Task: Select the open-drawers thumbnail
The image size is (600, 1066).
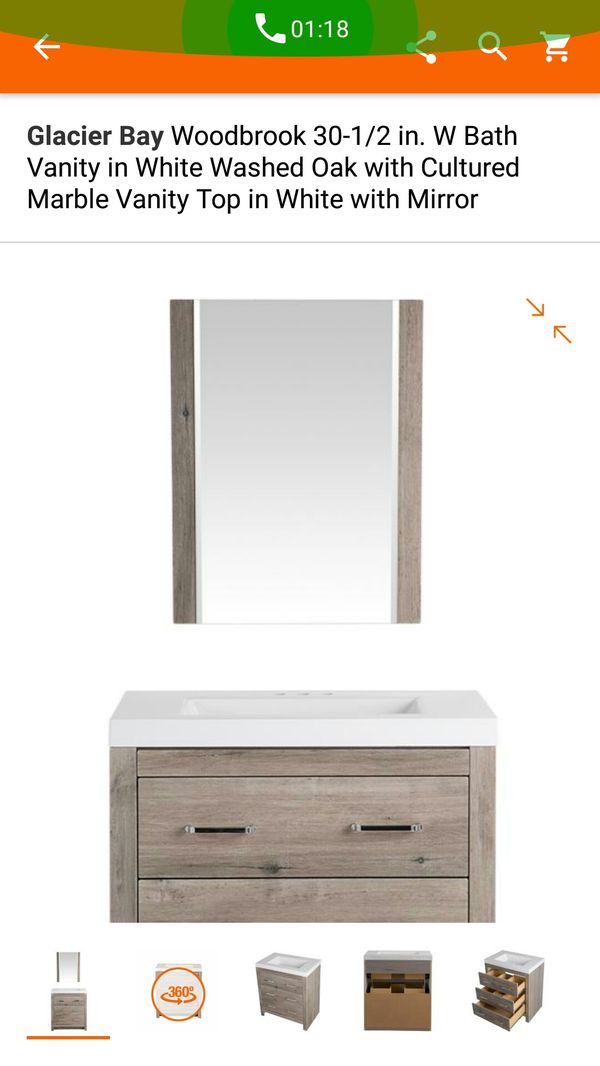Action: click(x=508, y=991)
